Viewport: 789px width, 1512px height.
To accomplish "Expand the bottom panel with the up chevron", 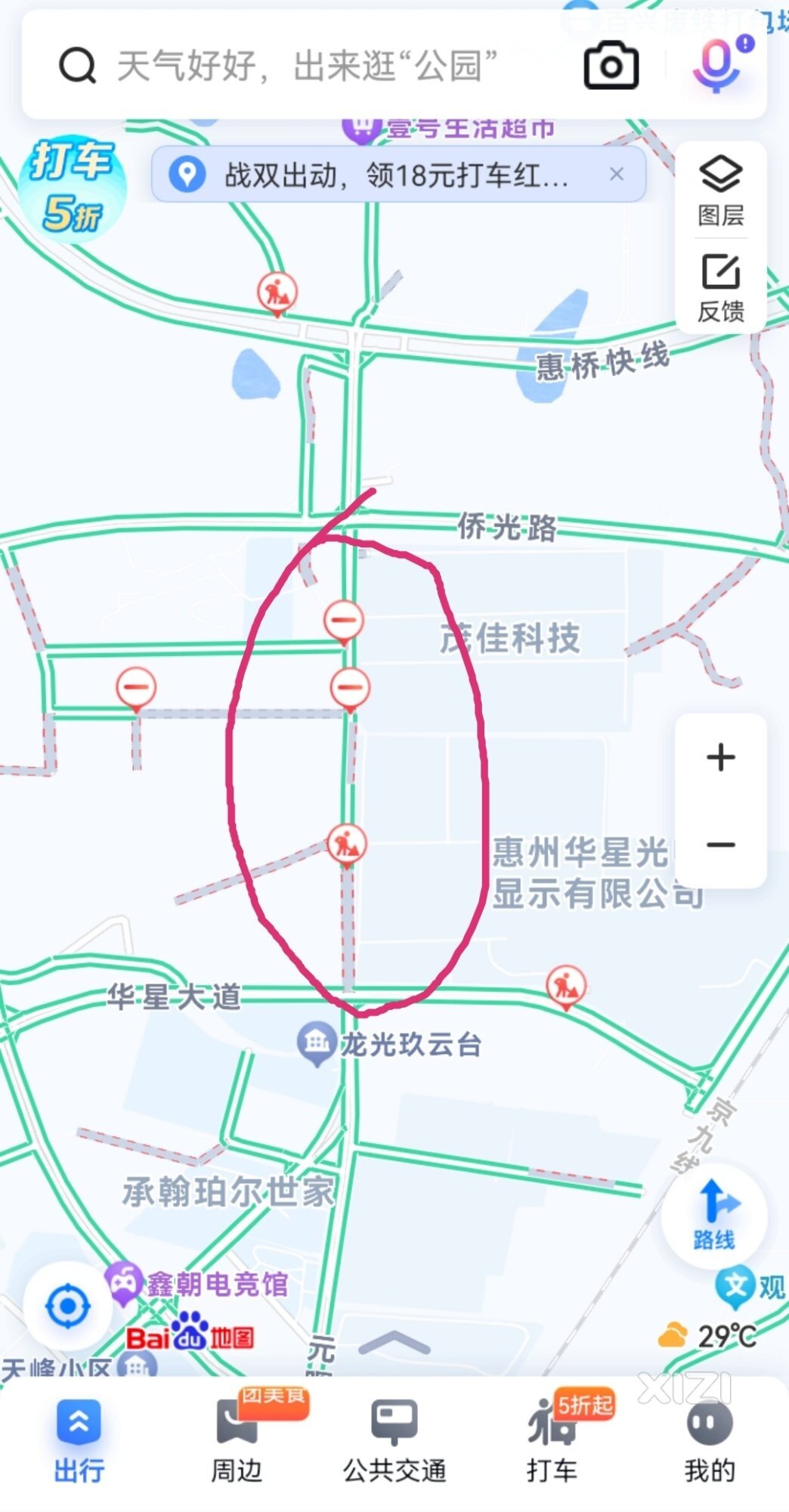I will tap(394, 1343).
